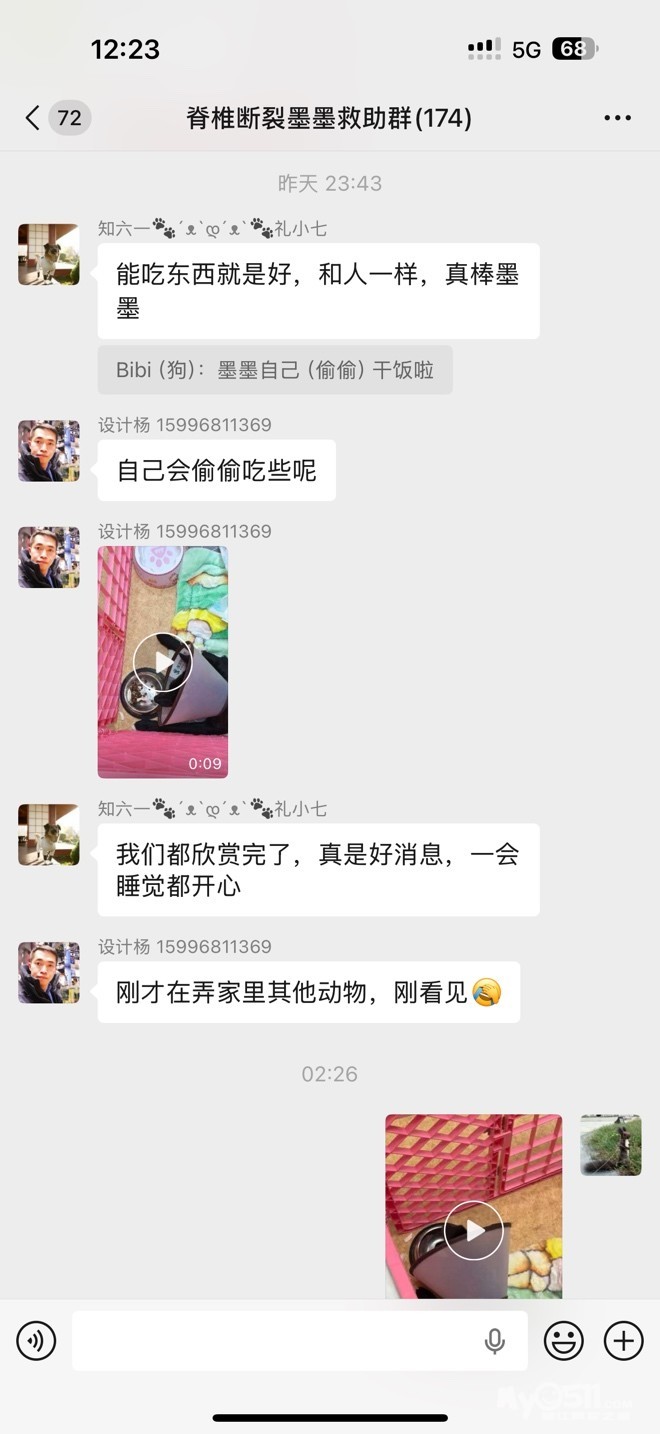The height and width of the screenshot is (1434, 660).
Task: Open the group chat options menu
Action: [617, 118]
